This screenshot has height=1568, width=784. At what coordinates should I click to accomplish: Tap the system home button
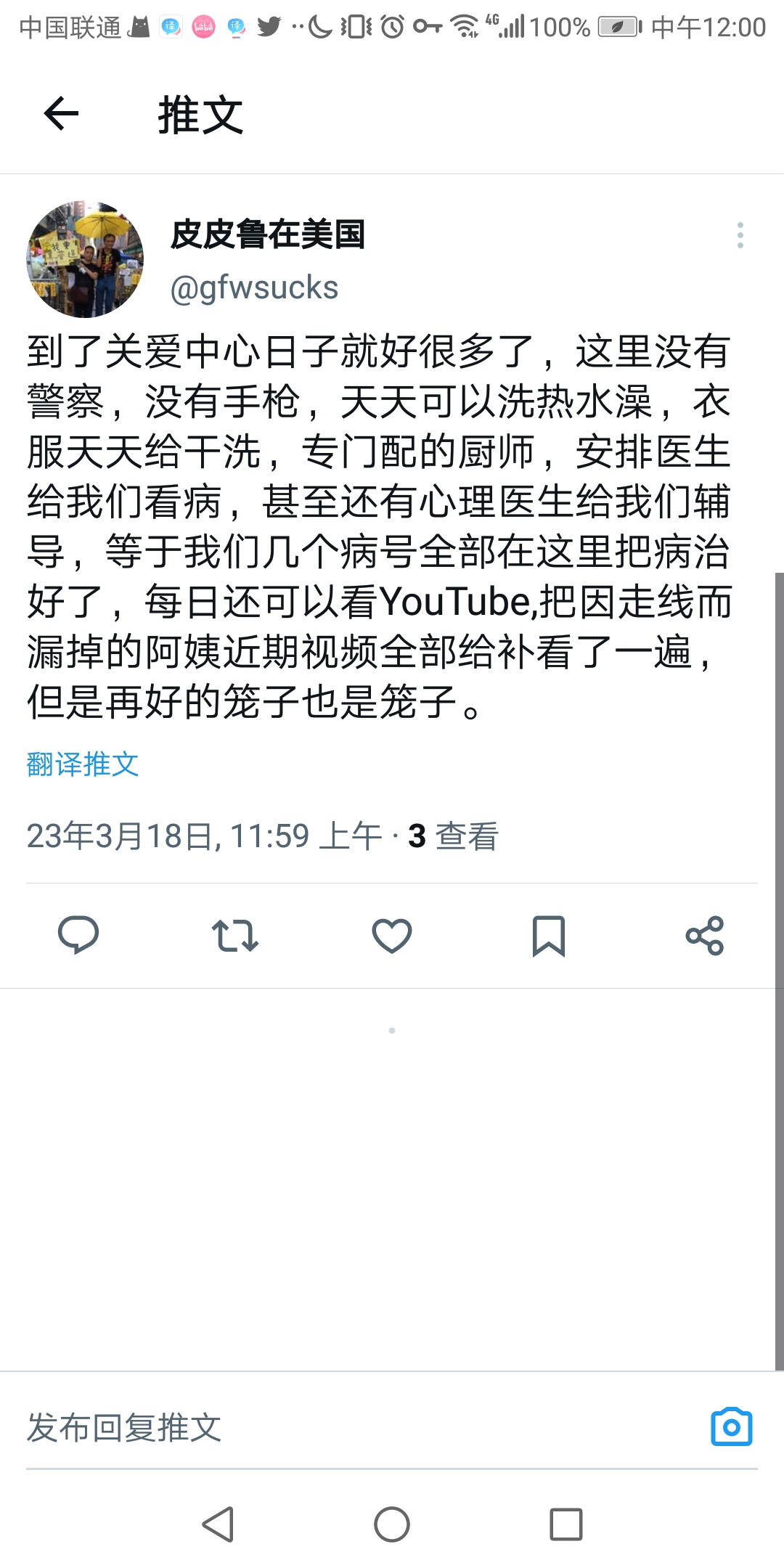pyautogui.click(x=392, y=1524)
